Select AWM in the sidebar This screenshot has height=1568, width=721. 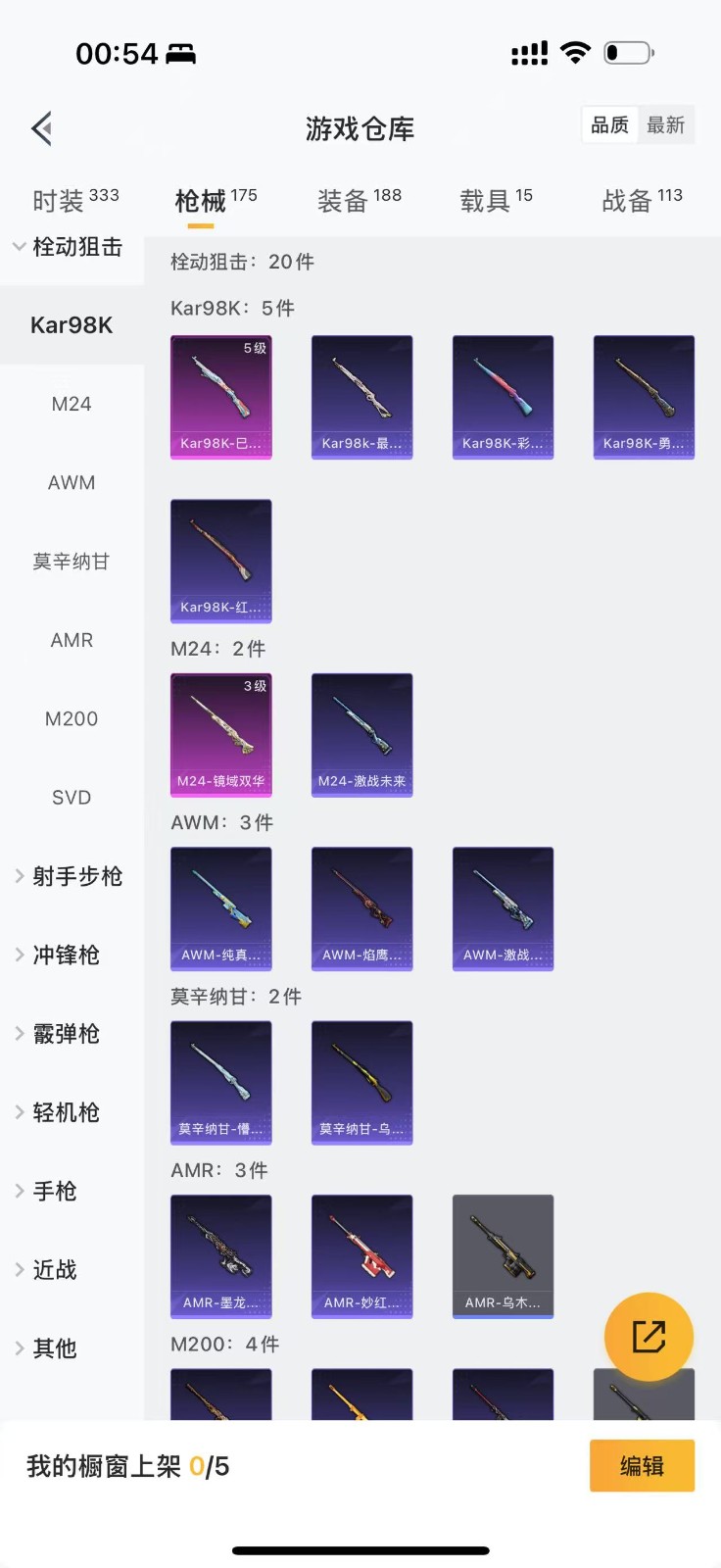click(72, 482)
